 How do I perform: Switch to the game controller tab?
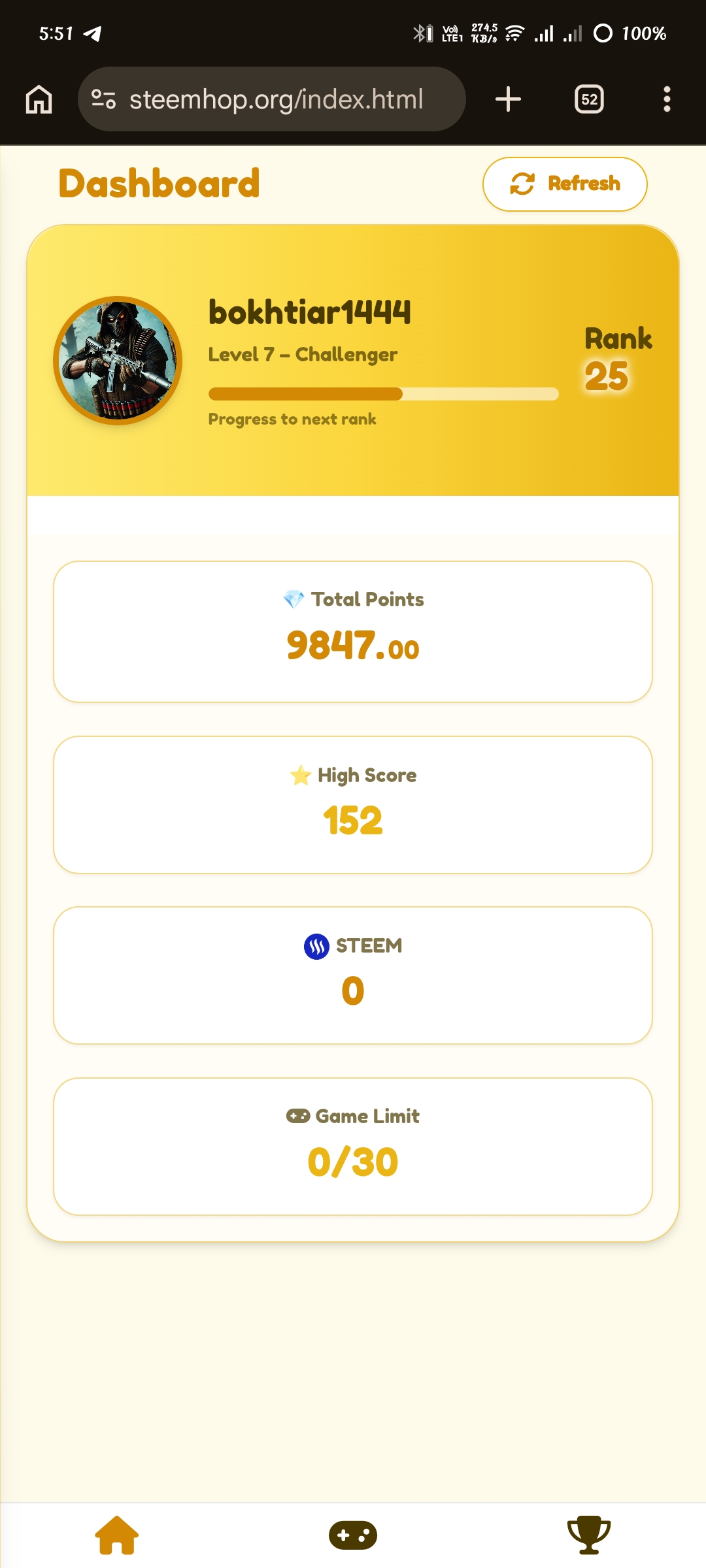(353, 1535)
